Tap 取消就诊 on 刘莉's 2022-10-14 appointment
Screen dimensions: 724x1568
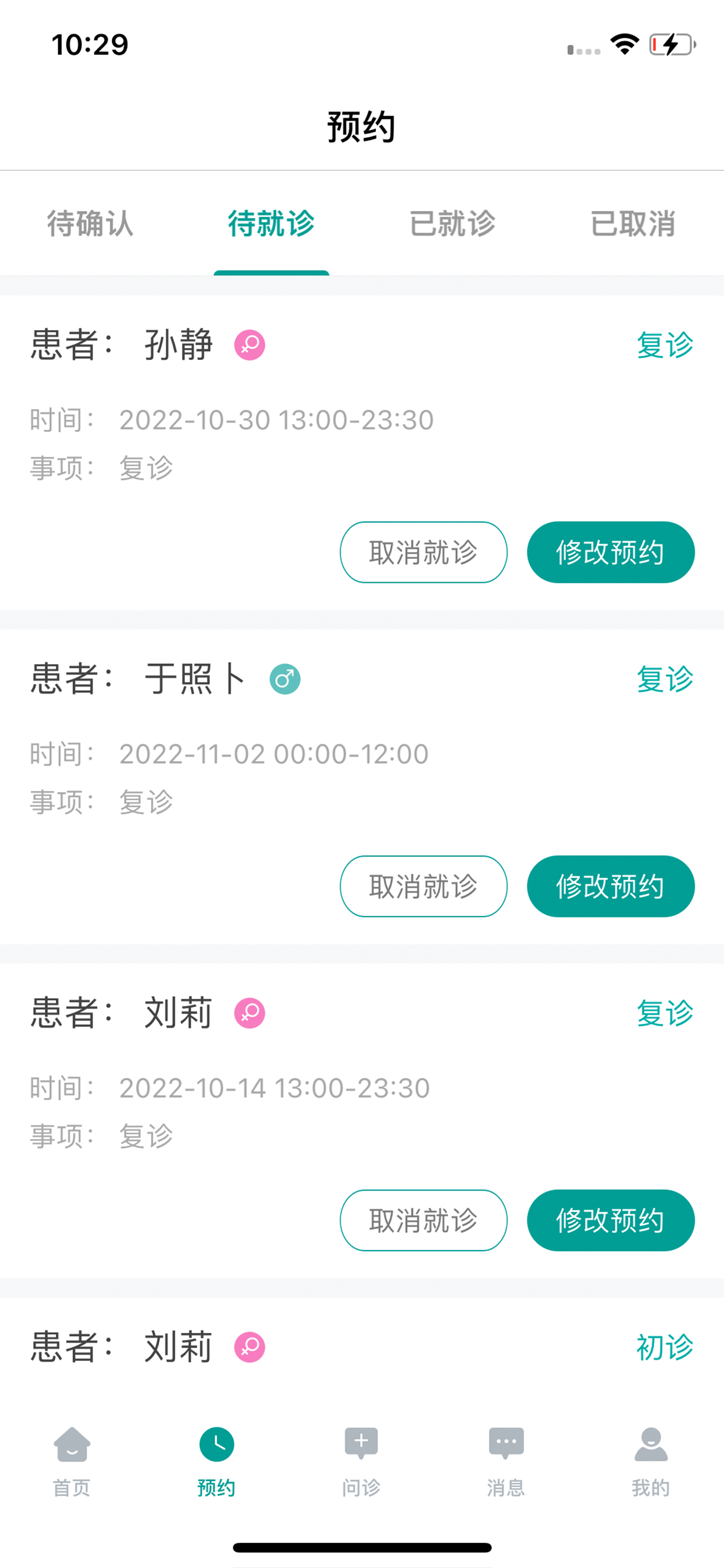pos(423,1220)
